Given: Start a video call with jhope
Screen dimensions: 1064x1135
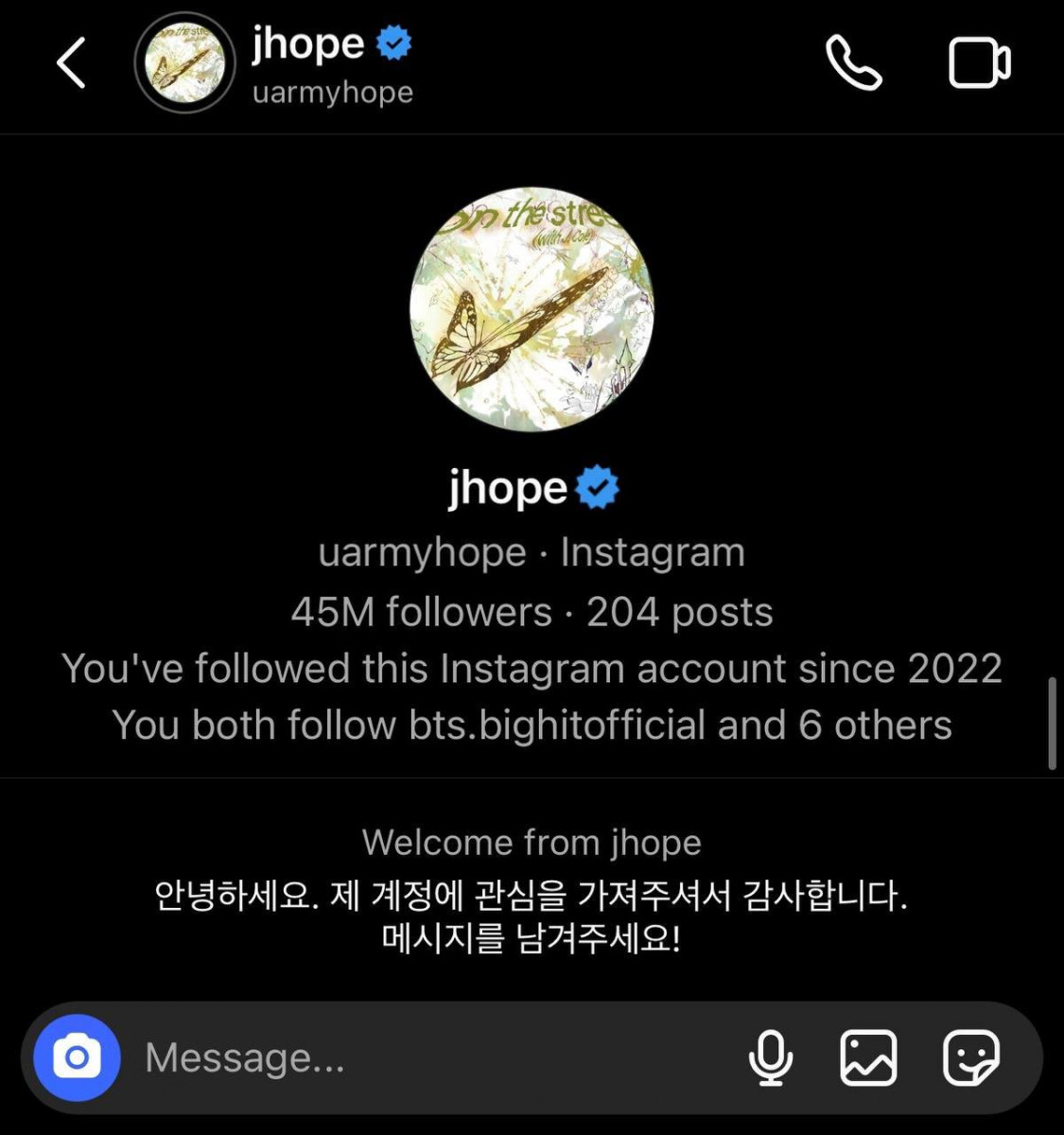Looking at the screenshot, I should 980,62.
